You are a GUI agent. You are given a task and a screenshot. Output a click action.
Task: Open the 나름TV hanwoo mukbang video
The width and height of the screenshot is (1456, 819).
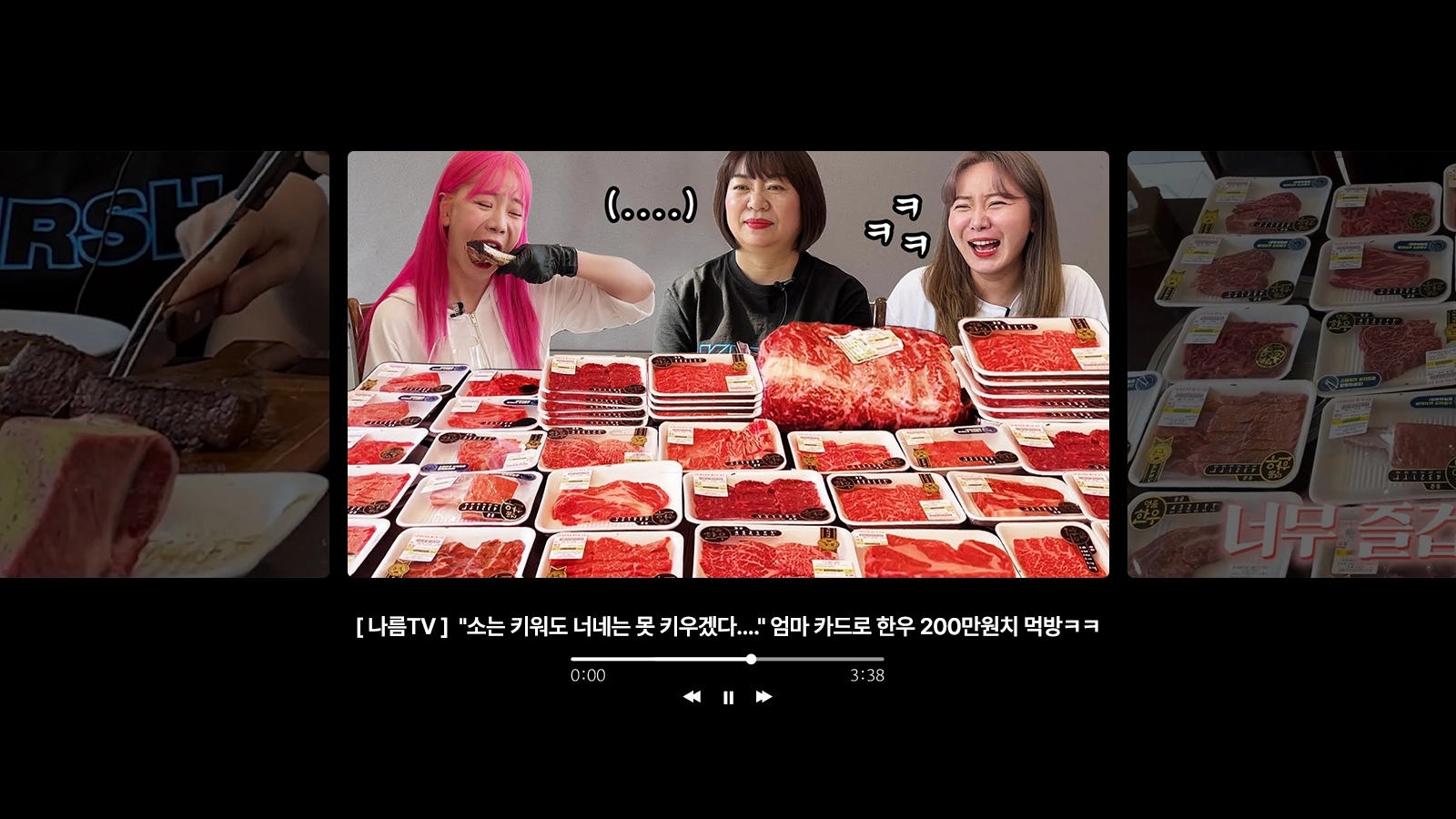[728, 364]
